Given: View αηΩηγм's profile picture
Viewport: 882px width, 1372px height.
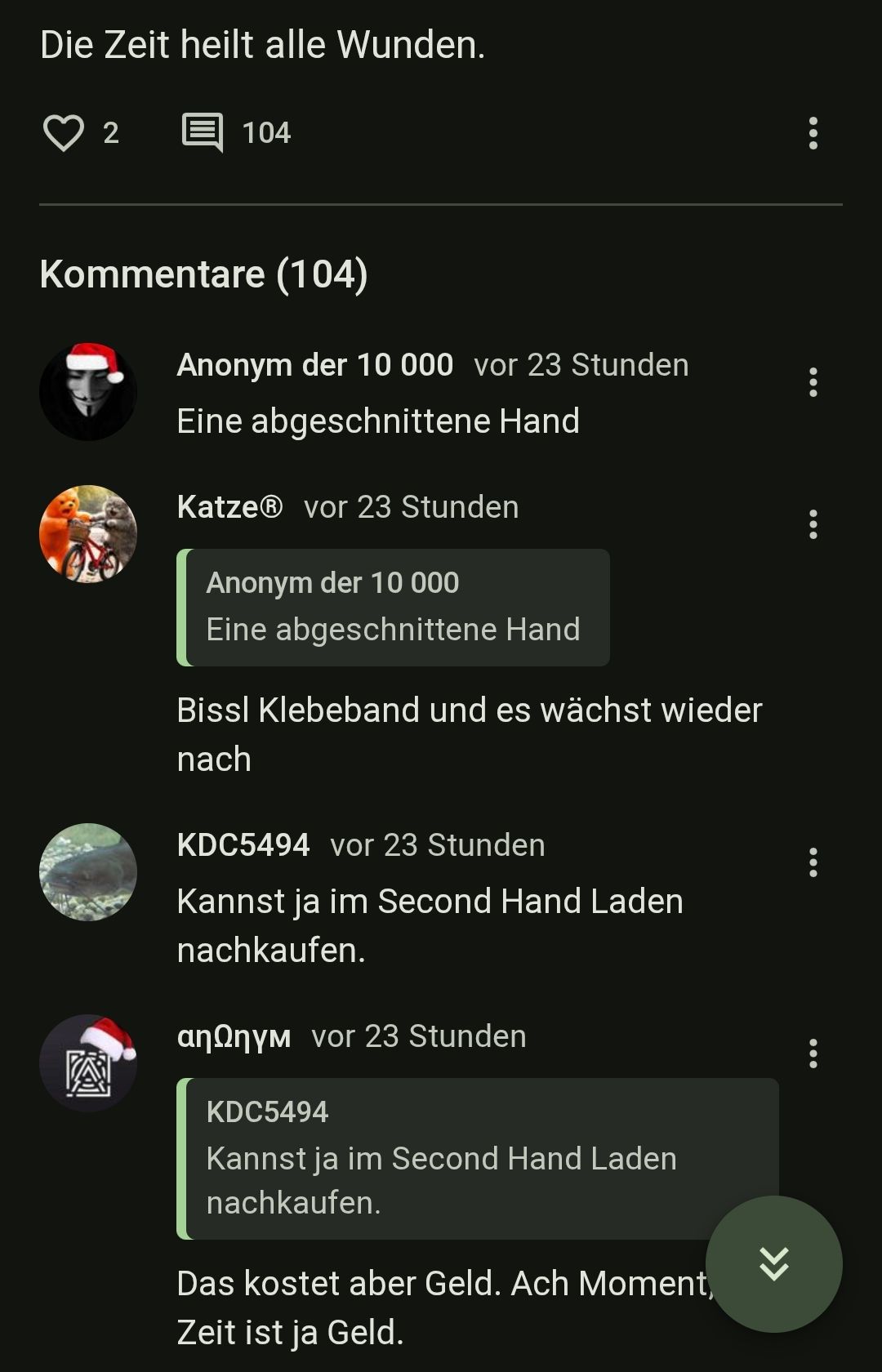Looking at the screenshot, I should (88, 1063).
